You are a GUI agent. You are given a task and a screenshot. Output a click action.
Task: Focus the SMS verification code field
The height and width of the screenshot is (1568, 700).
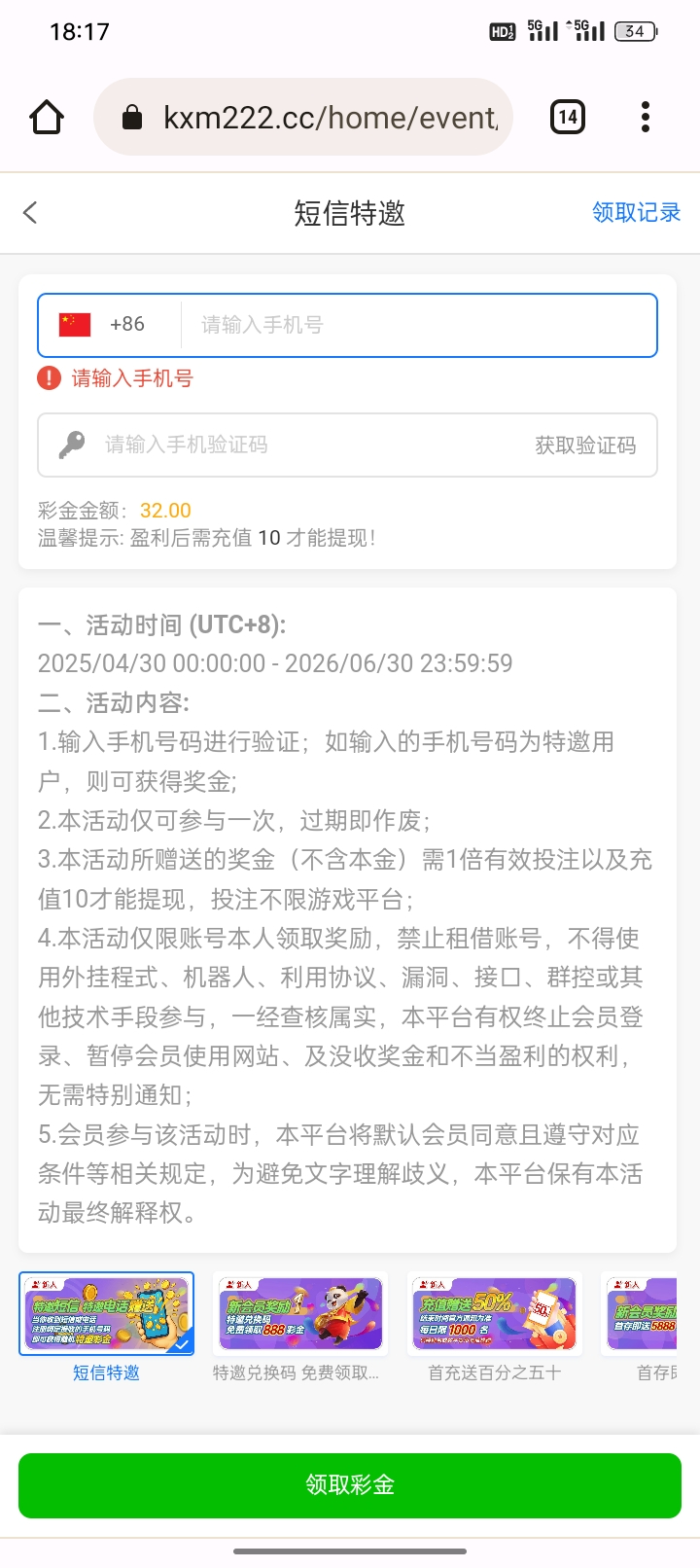[x=292, y=445]
